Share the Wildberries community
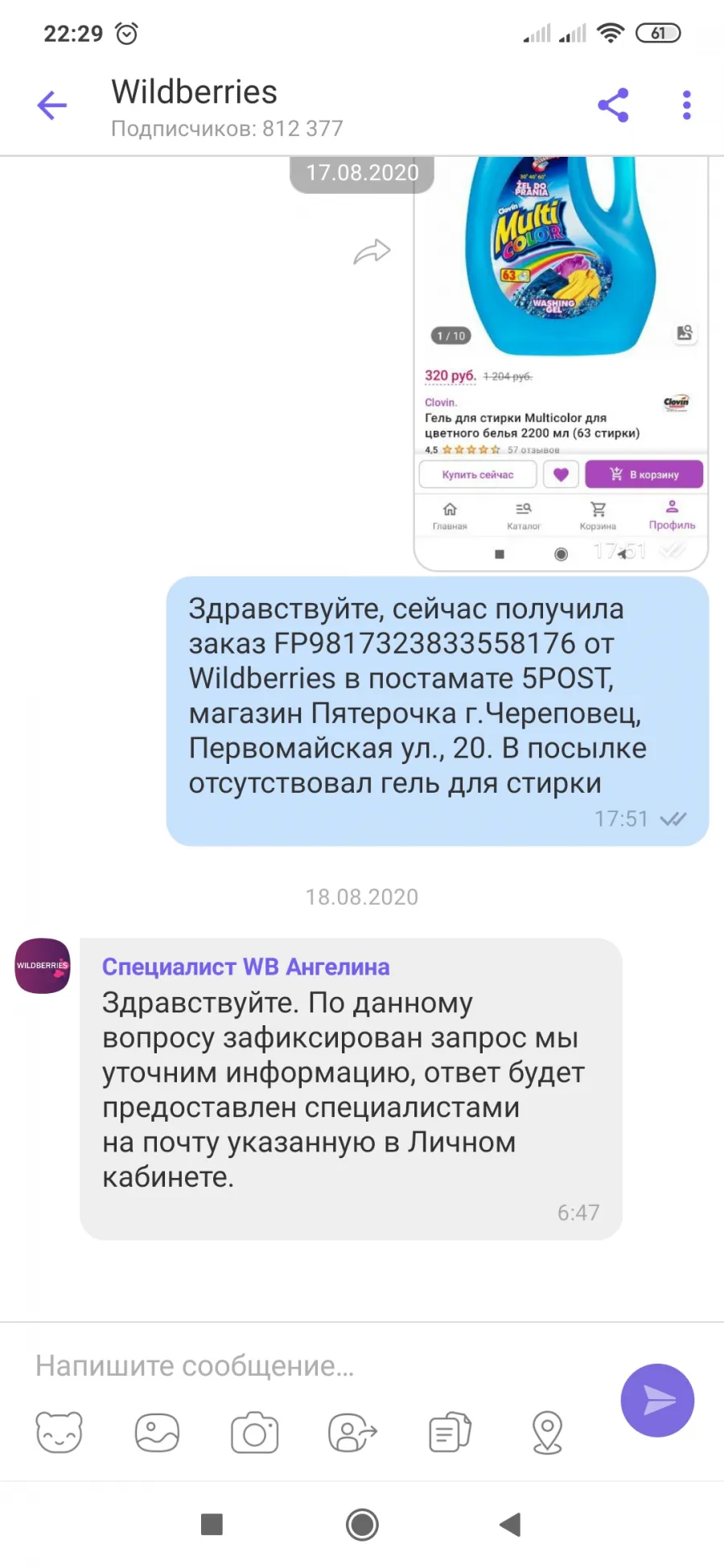The image size is (724, 1568). tap(613, 105)
